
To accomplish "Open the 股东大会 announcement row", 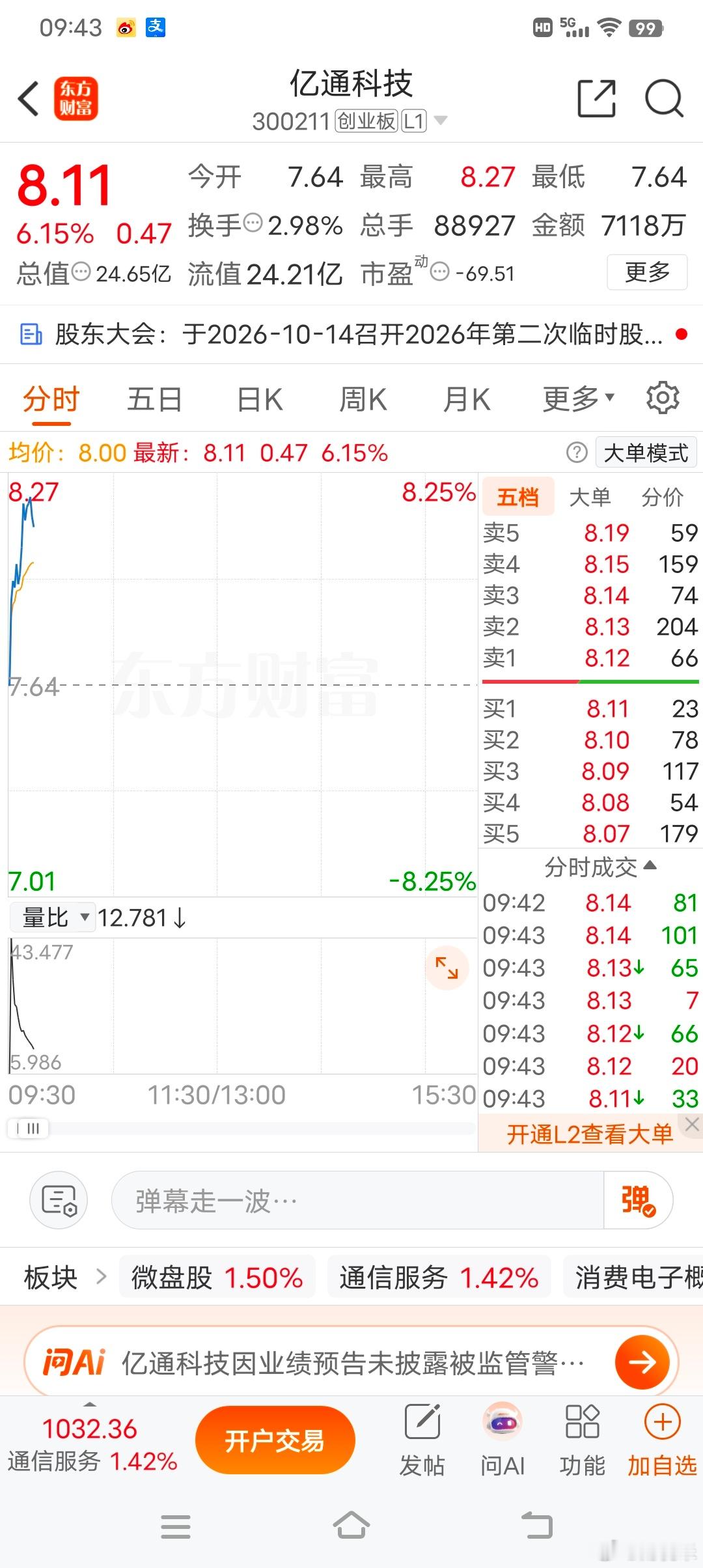I will [x=351, y=335].
